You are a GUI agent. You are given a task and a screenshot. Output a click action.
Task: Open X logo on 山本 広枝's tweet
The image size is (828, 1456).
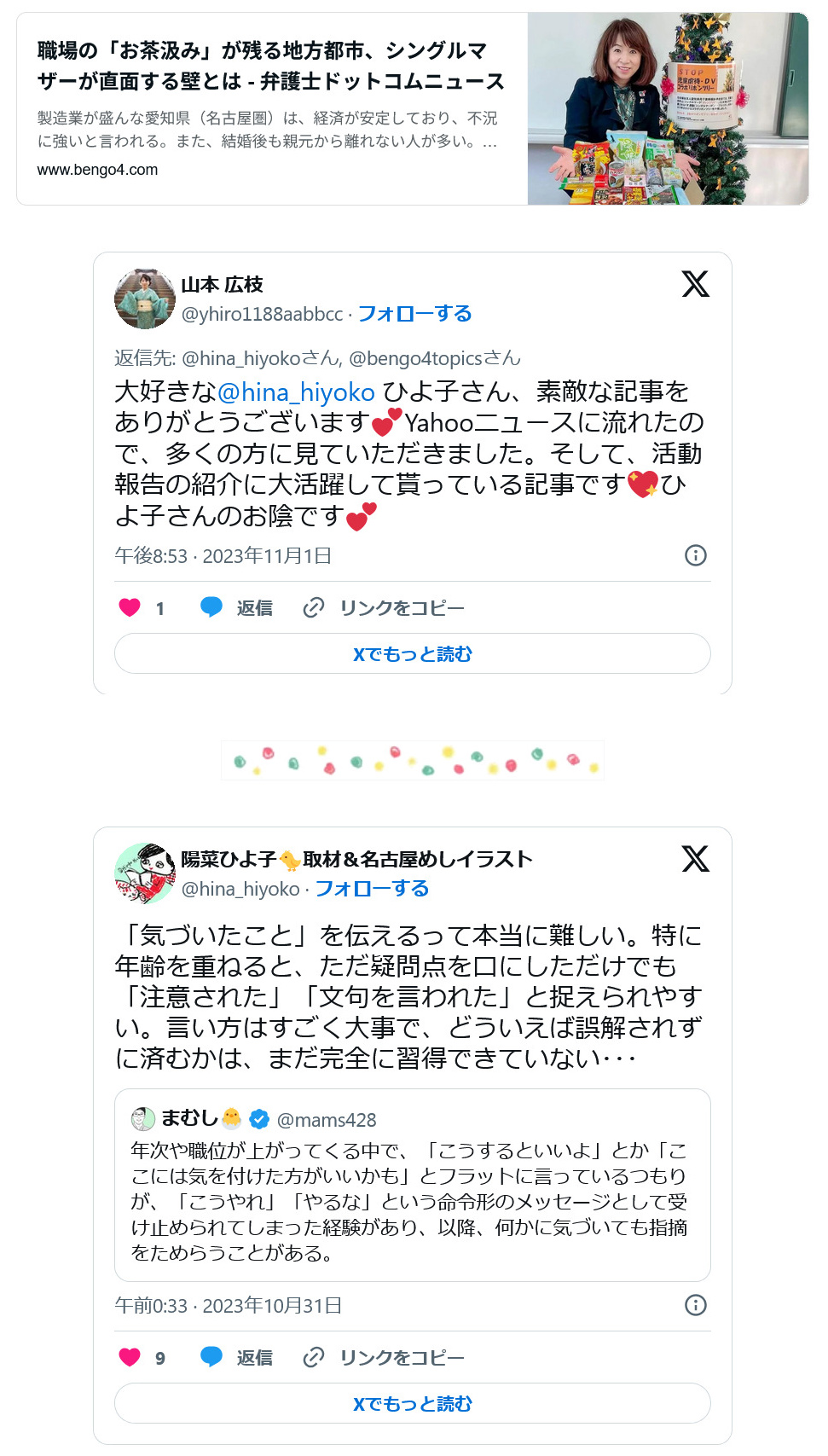point(695,284)
